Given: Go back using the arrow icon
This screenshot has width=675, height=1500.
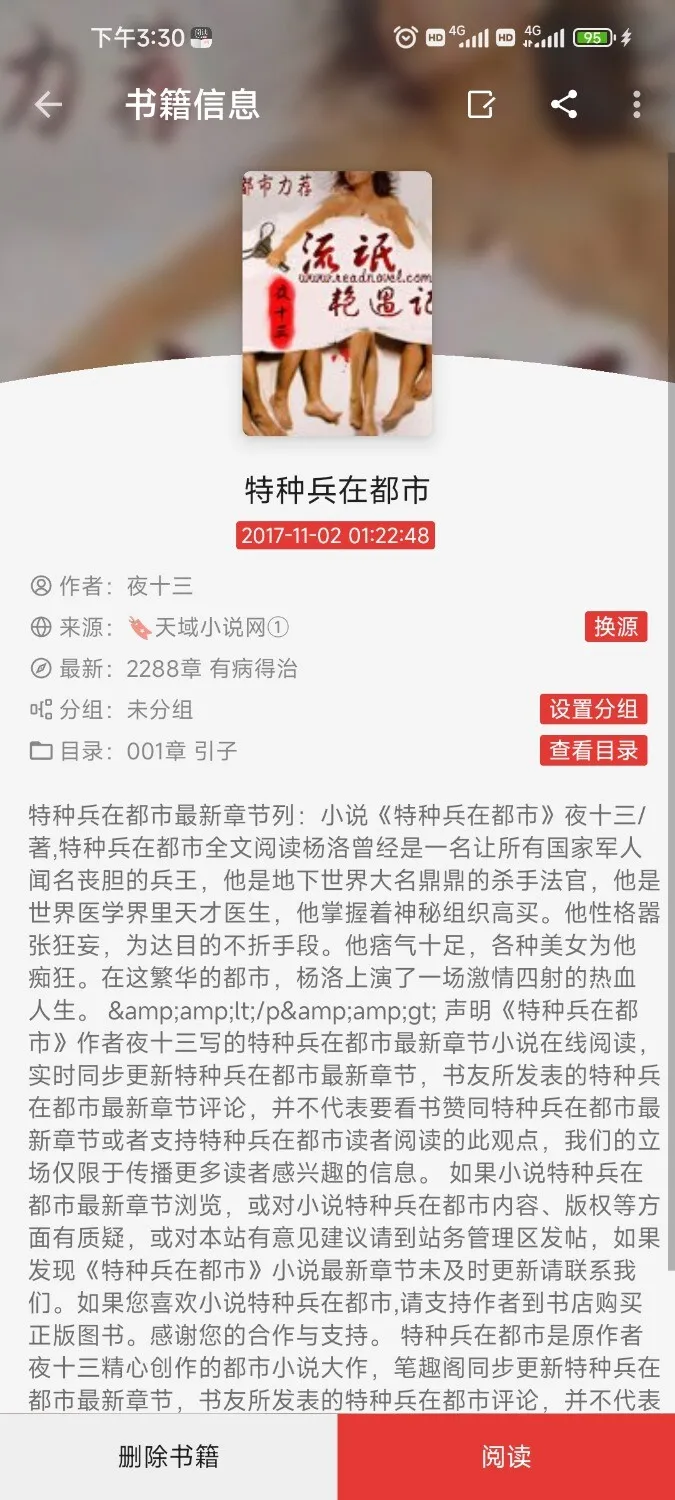Looking at the screenshot, I should [x=48, y=105].
